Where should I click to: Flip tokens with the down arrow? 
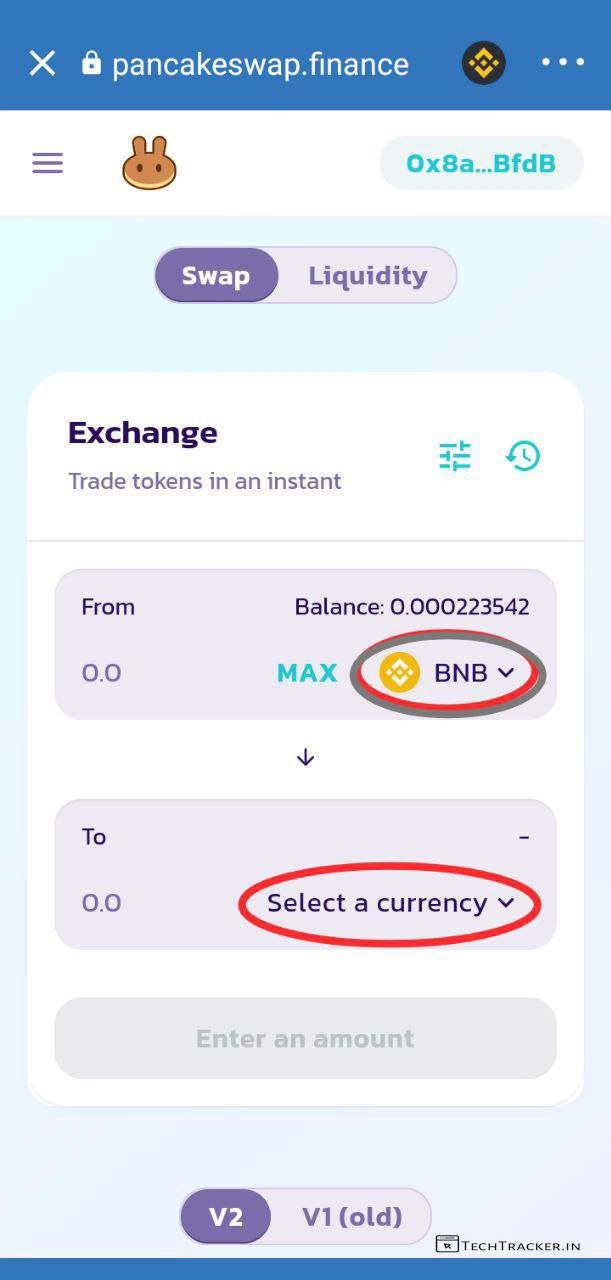[x=306, y=758]
